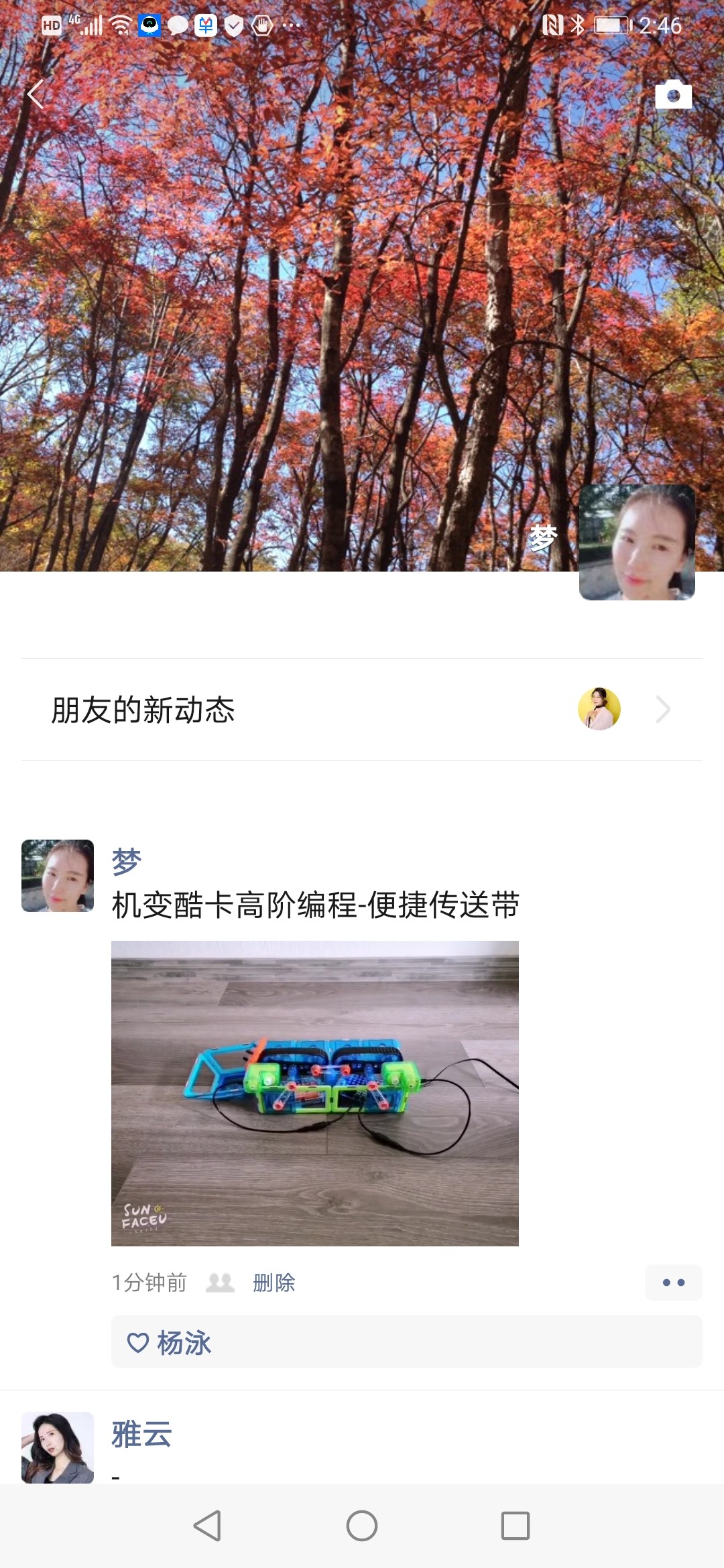Open 朋友的新动态 notifications row
The height and width of the screenshot is (1568, 724).
pos(362,710)
